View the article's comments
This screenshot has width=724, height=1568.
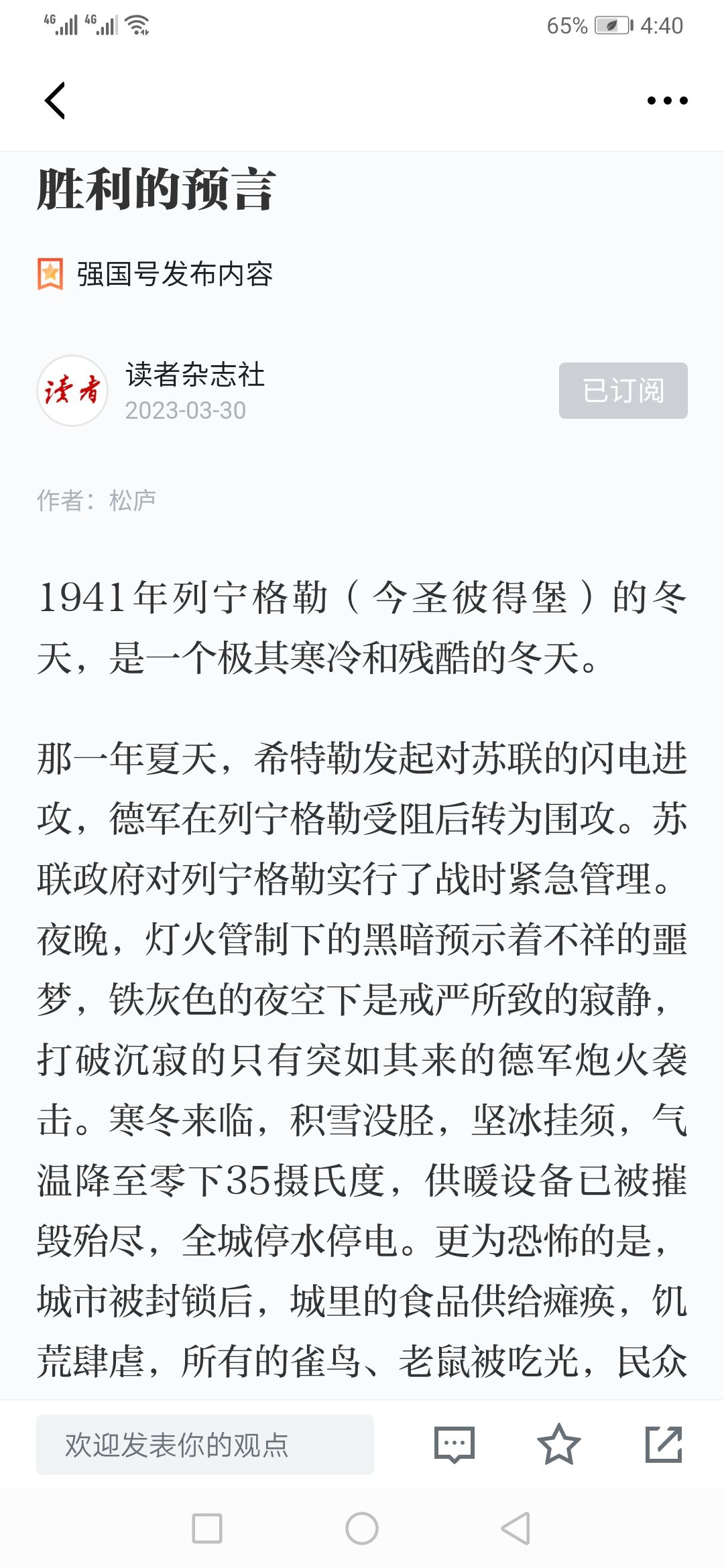coord(455,1445)
